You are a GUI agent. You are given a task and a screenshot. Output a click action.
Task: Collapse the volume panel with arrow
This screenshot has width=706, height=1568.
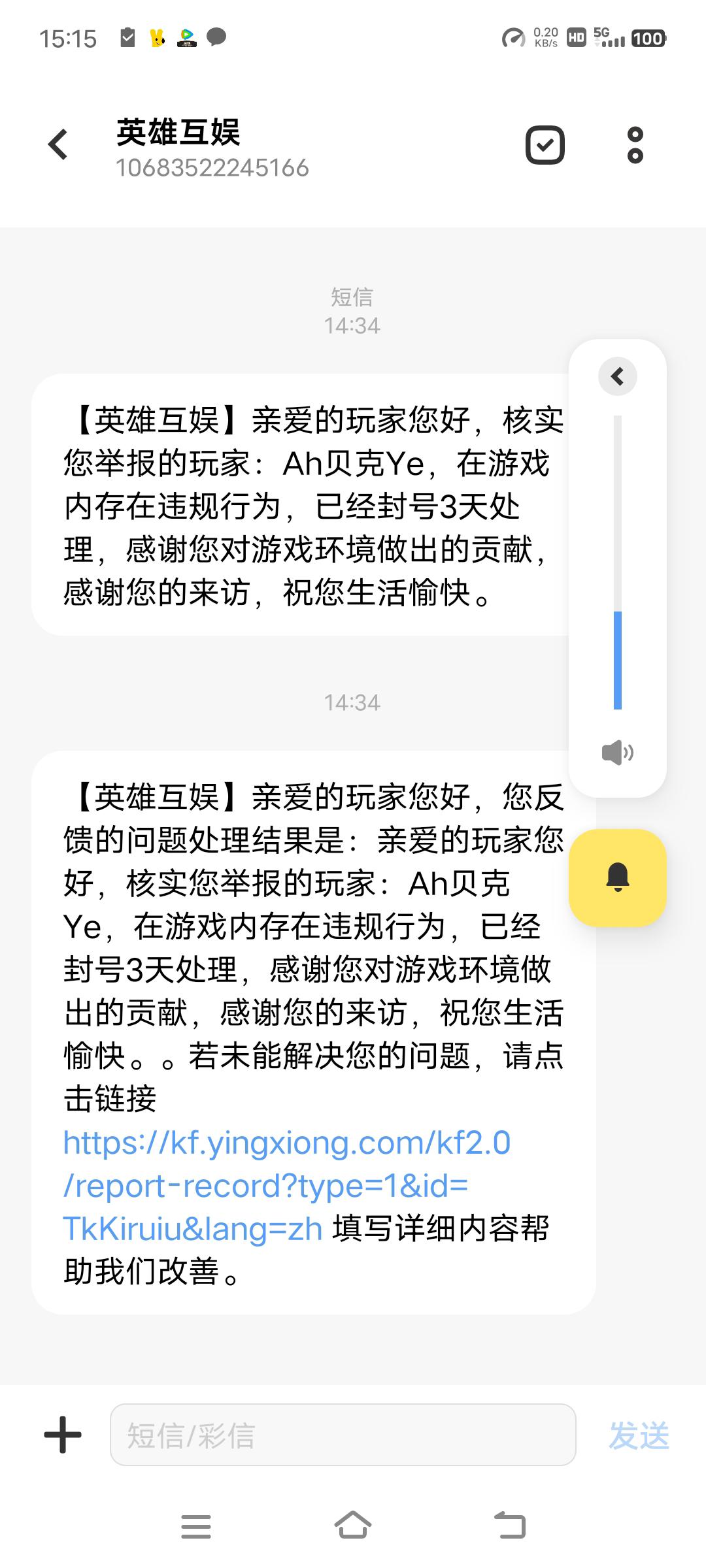618,376
